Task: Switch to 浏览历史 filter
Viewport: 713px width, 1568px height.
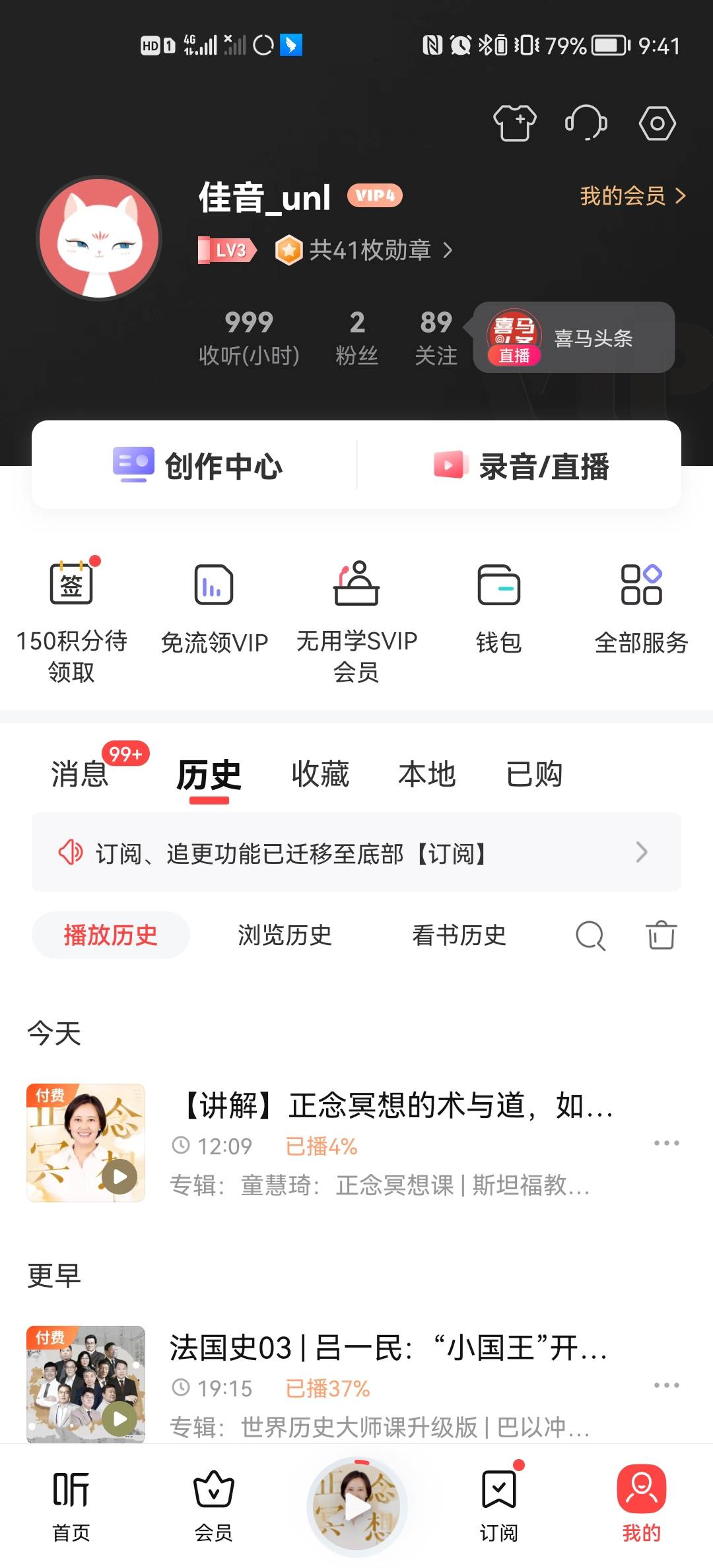Action: point(283,935)
